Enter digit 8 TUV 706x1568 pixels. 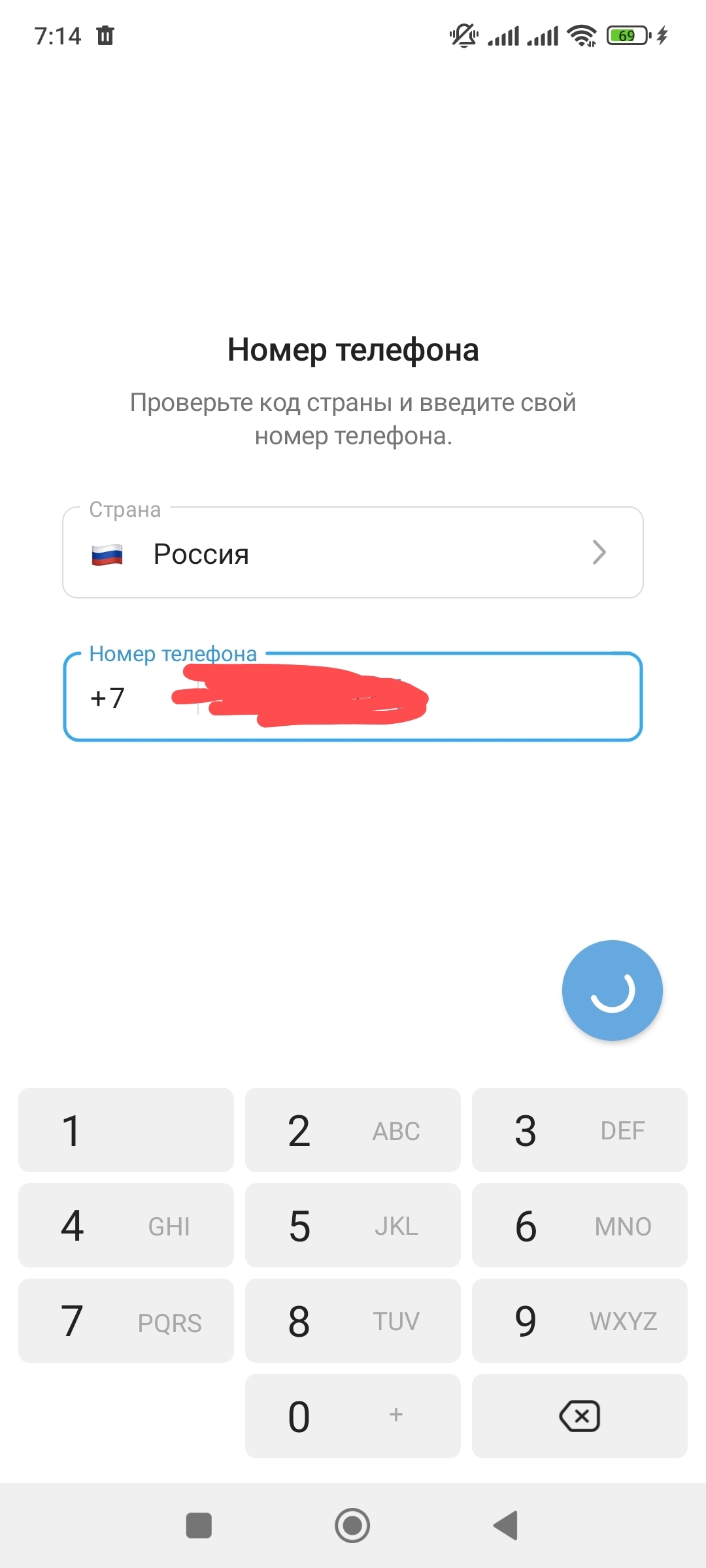point(352,1320)
